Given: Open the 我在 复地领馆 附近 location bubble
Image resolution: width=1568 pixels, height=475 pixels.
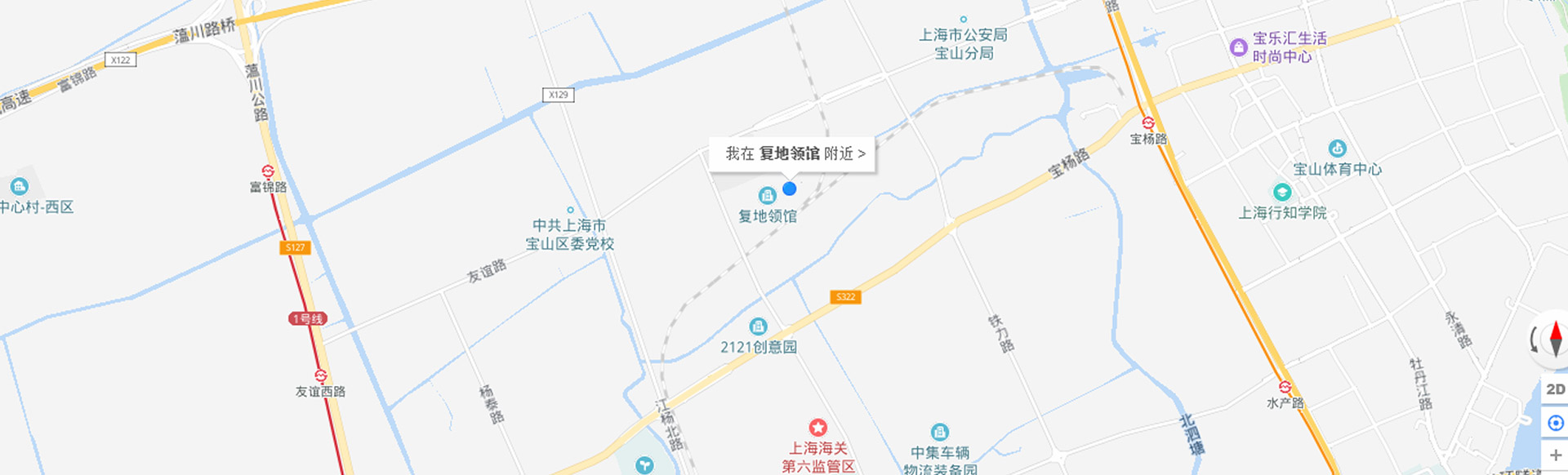Looking at the screenshot, I should click(x=792, y=153).
